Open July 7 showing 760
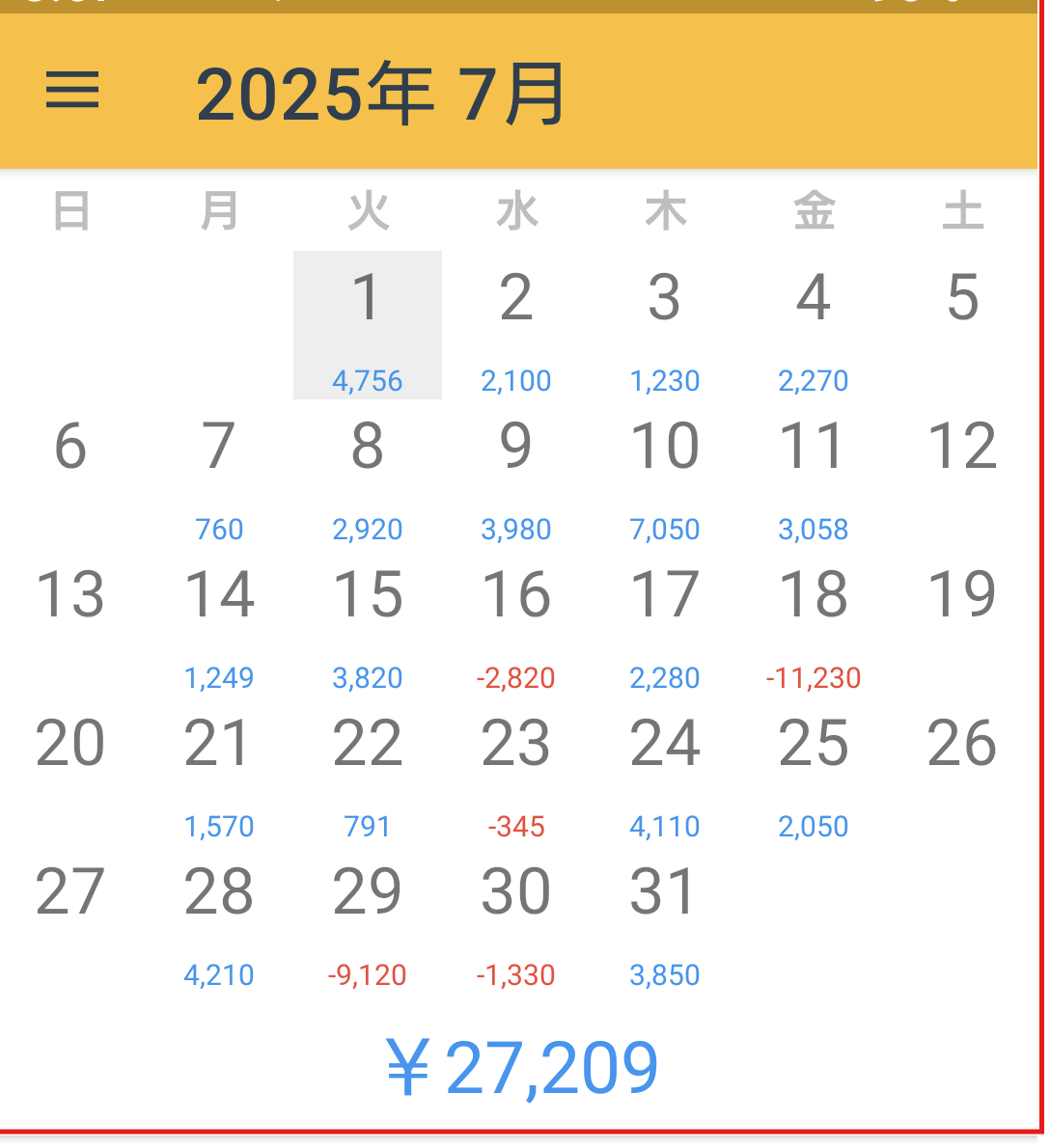 coord(219,473)
